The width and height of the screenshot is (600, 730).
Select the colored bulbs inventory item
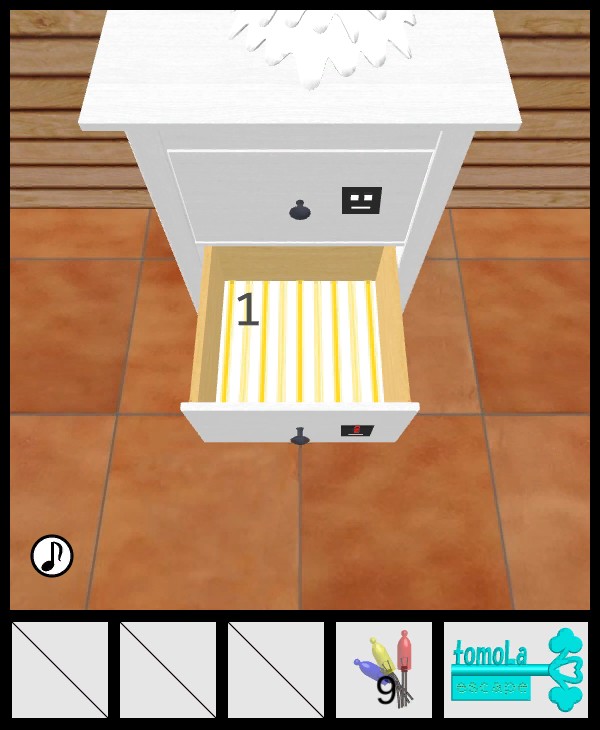tap(384, 669)
